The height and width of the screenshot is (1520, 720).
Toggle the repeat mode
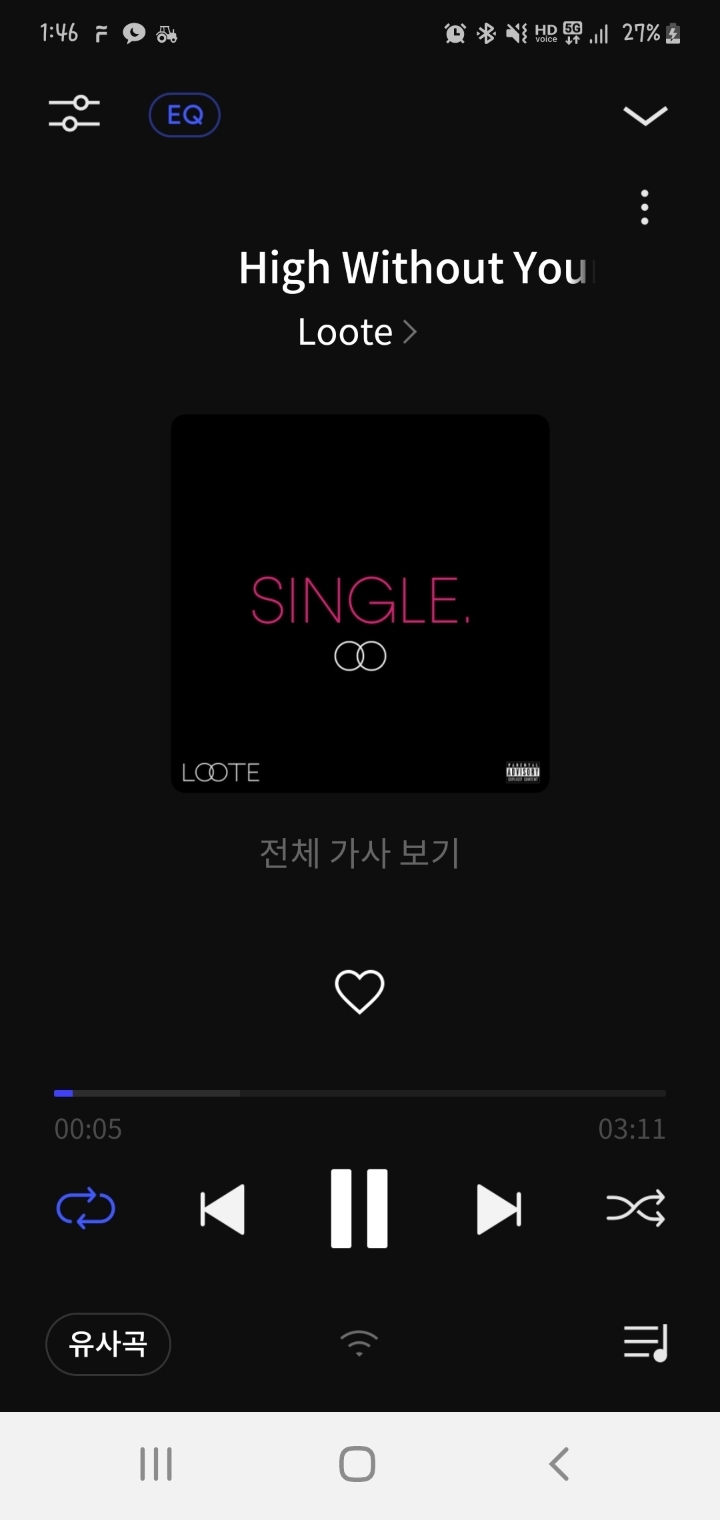tap(86, 1209)
